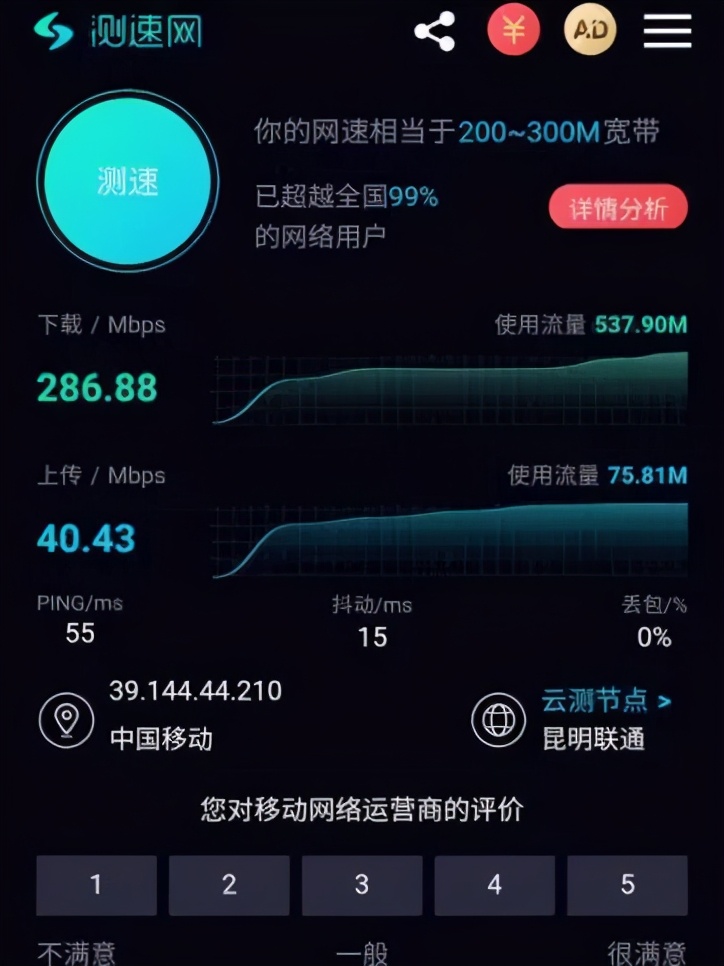Tap the download speed graph

450,390
